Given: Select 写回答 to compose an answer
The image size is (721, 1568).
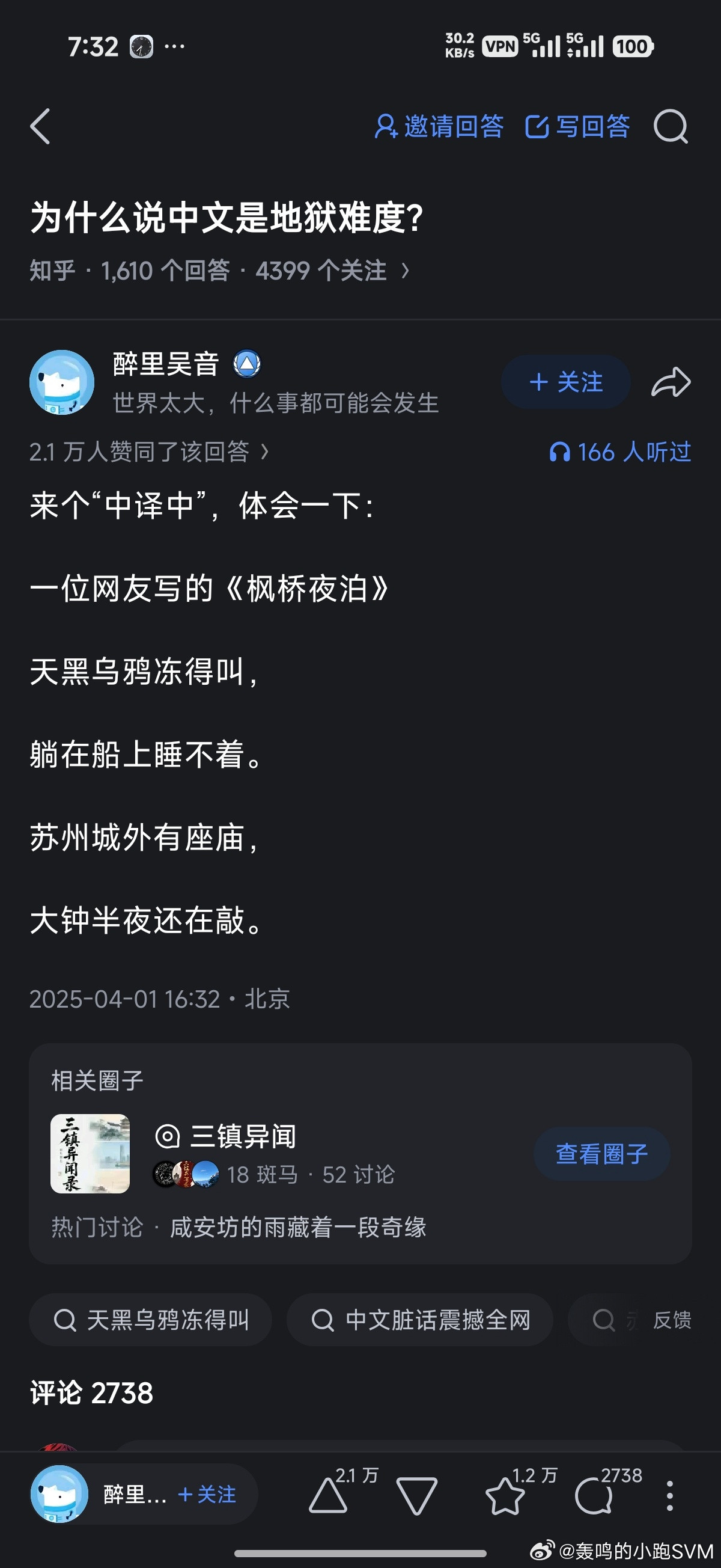Looking at the screenshot, I should (x=579, y=127).
